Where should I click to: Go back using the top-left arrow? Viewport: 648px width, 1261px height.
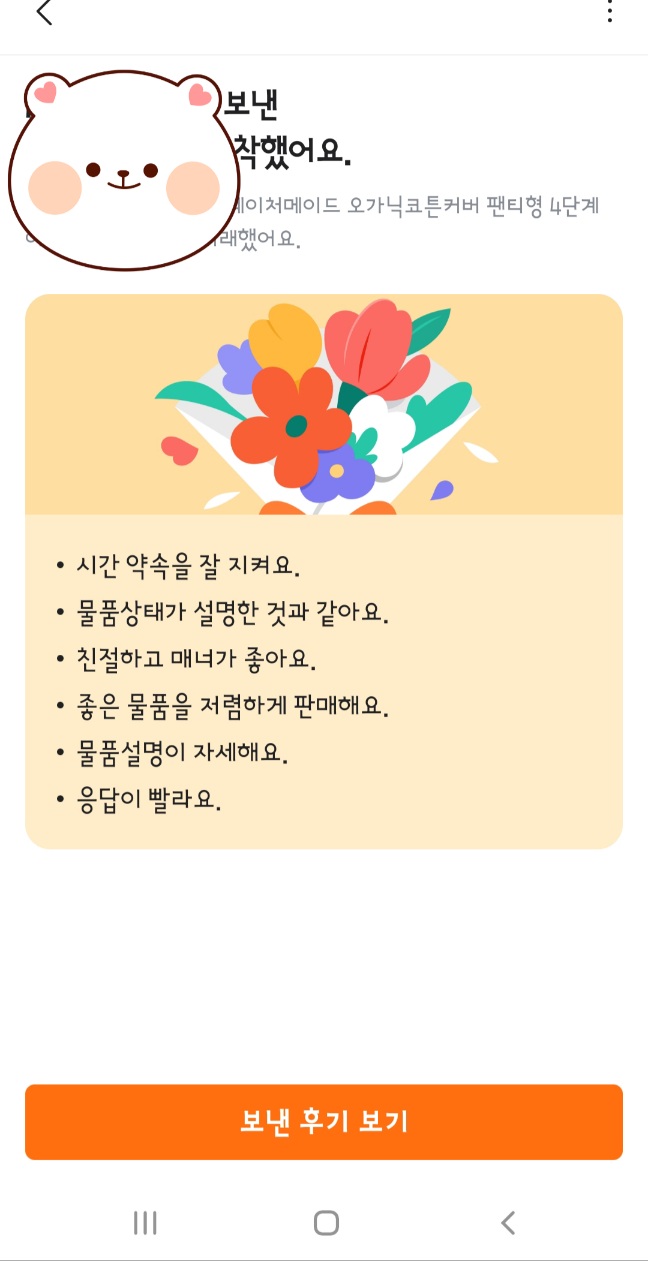click(x=43, y=13)
